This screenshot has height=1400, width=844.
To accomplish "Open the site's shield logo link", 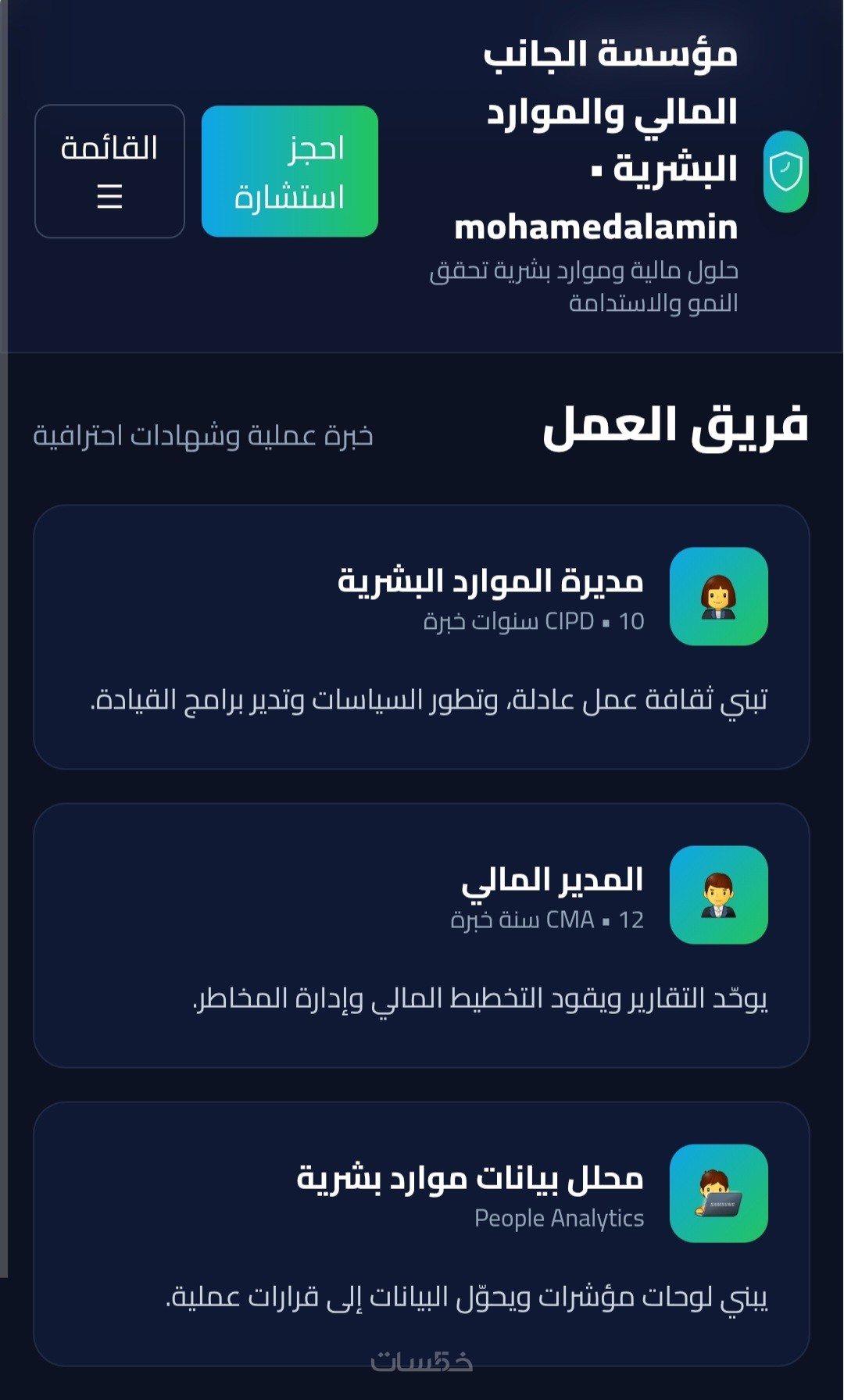I will (785, 172).
